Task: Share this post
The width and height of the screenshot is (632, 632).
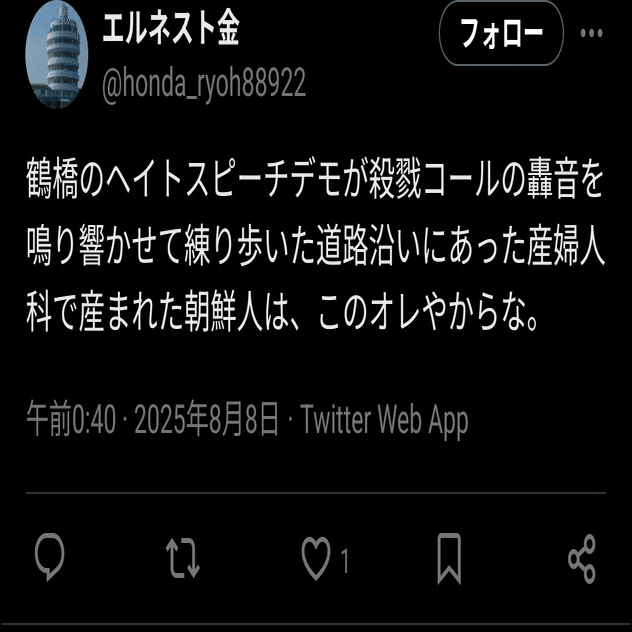Action: click(x=582, y=559)
